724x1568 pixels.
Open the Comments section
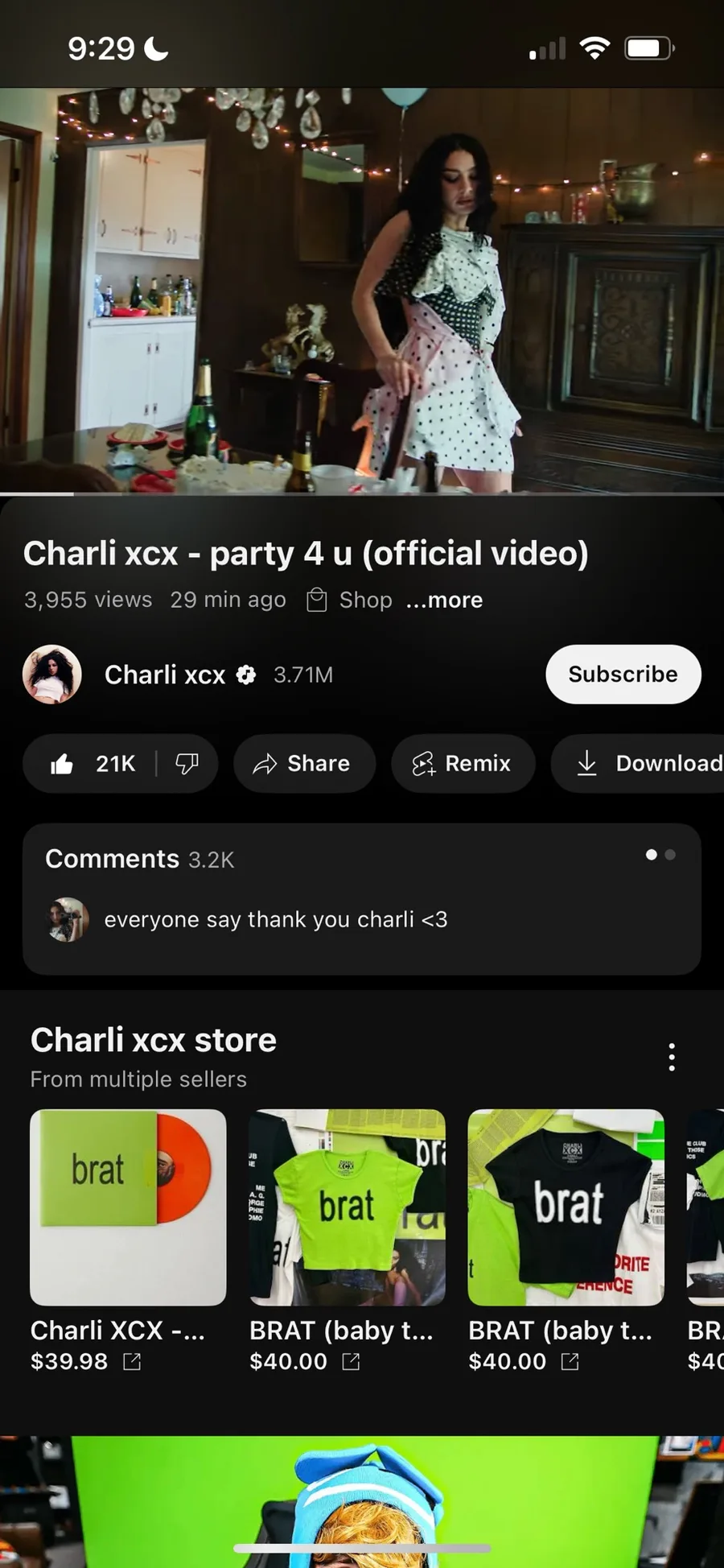click(x=361, y=899)
